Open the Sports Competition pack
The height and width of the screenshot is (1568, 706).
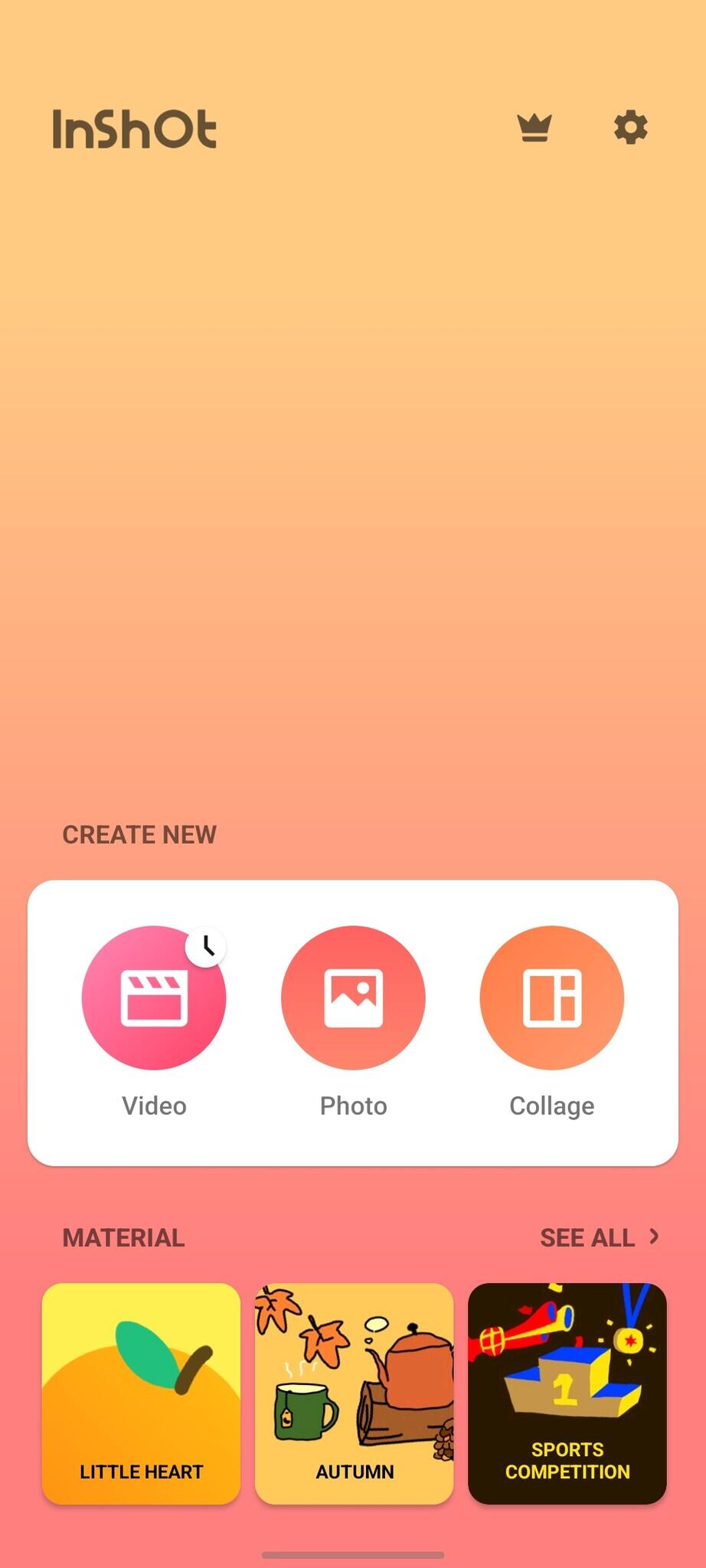567,1393
